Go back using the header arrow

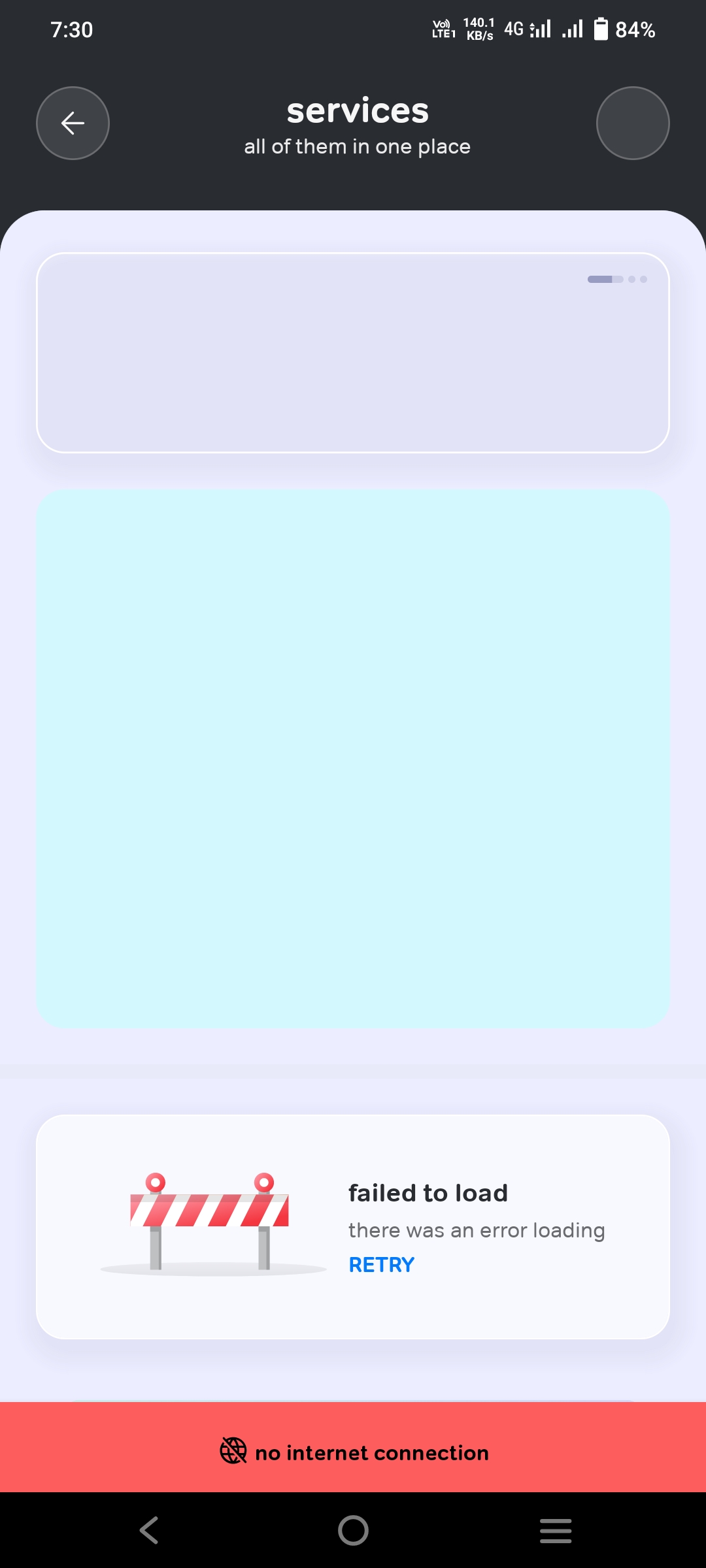pyautogui.click(x=73, y=123)
